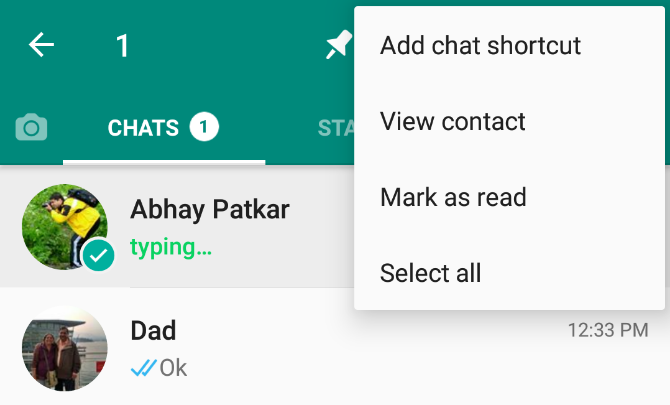Tap Dad's profile picture
The width and height of the screenshot is (670, 405).
65,348
